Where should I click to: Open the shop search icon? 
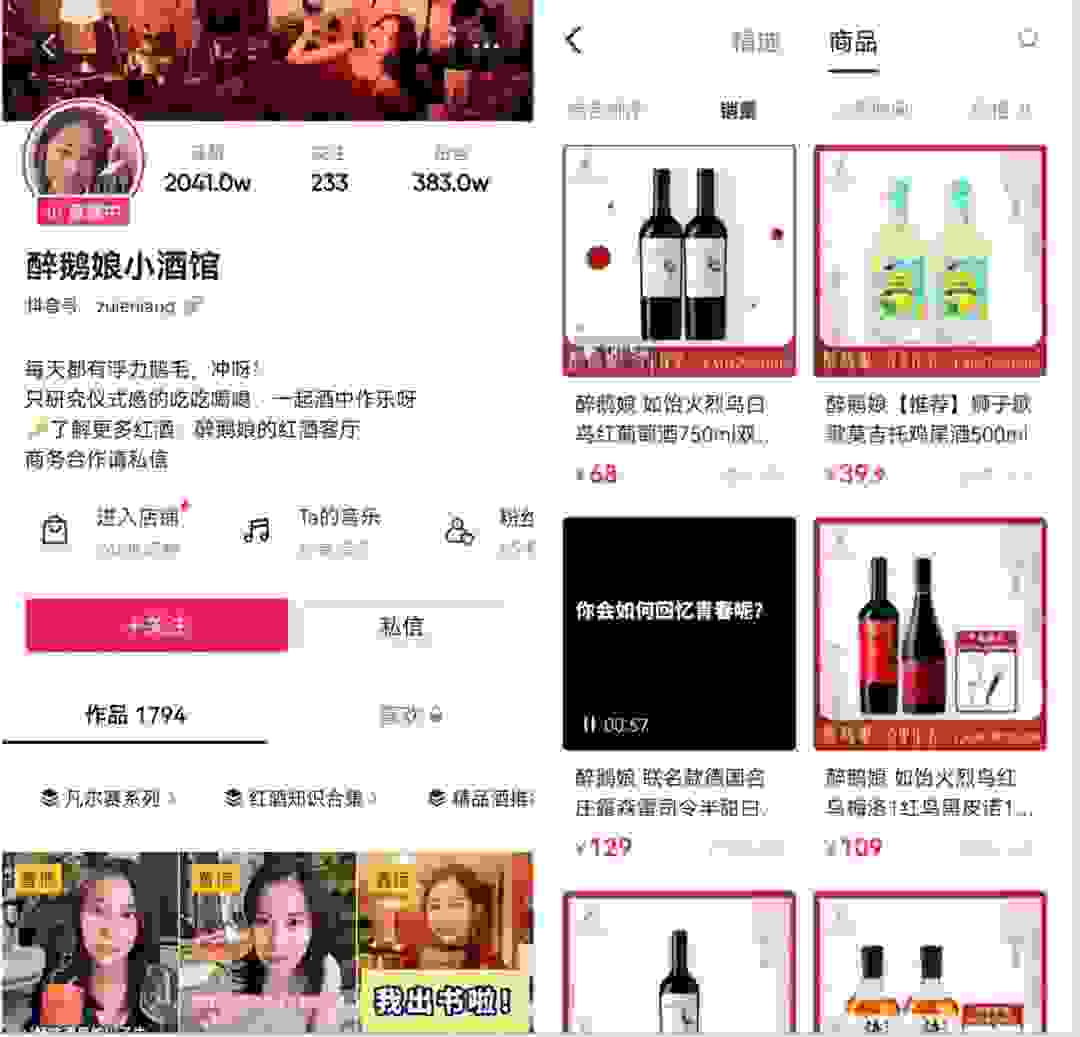tap(1028, 39)
